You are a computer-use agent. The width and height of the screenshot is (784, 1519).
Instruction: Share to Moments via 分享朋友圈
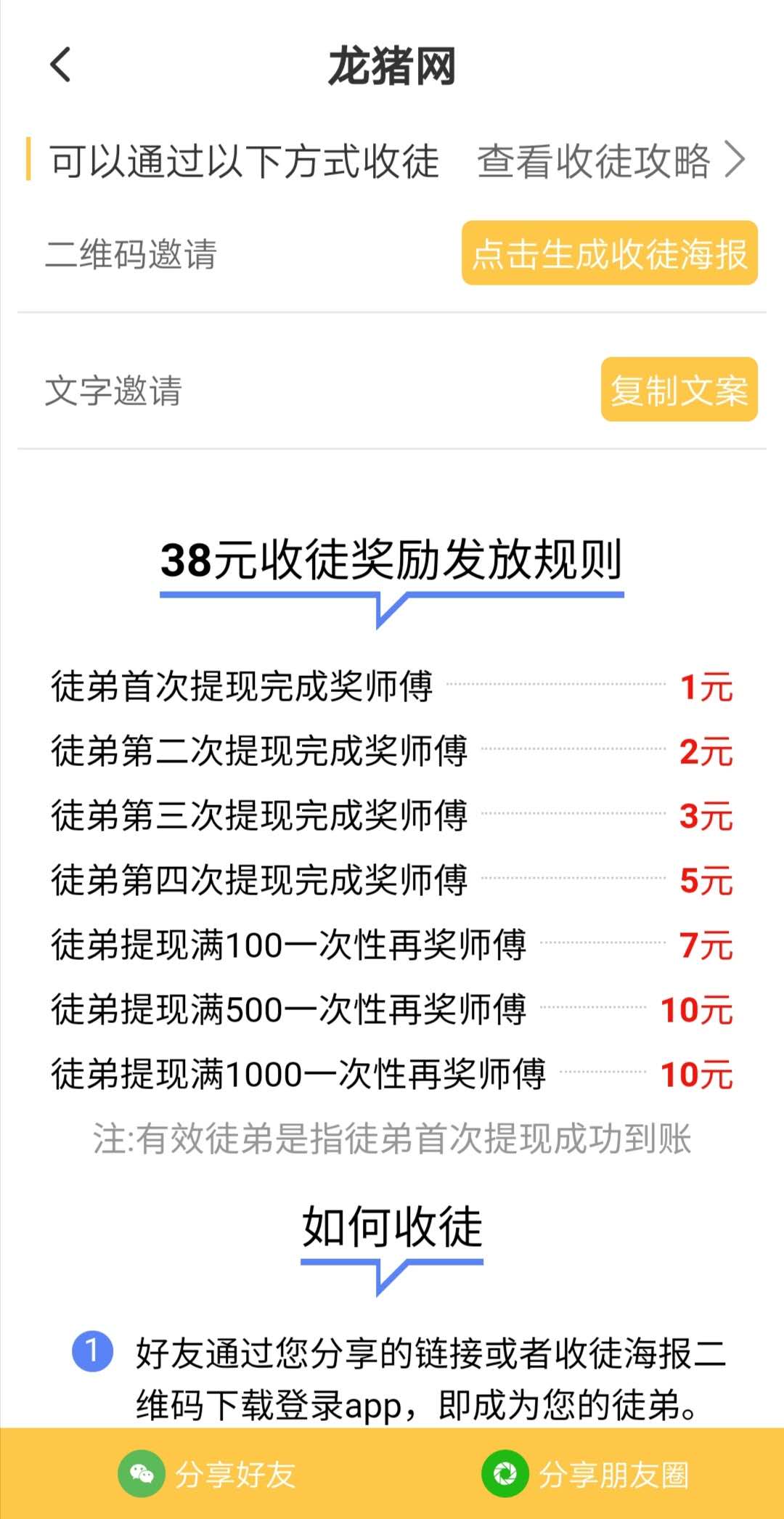[585, 1474]
